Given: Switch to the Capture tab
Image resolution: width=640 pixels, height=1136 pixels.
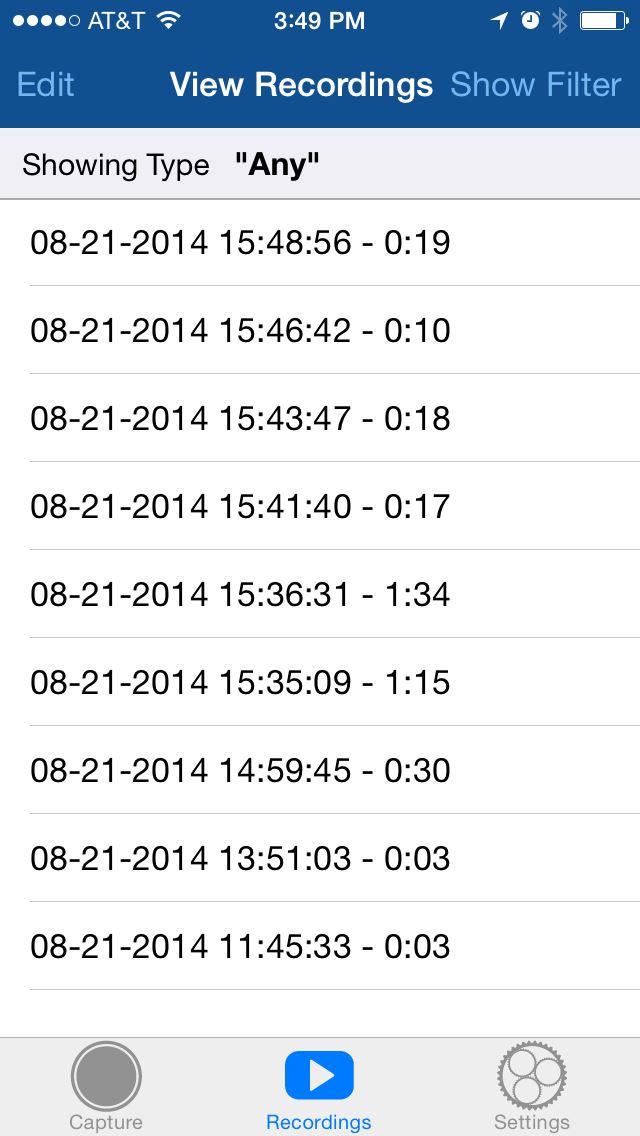Looking at the screenshot, I should tap(106, 1087).
